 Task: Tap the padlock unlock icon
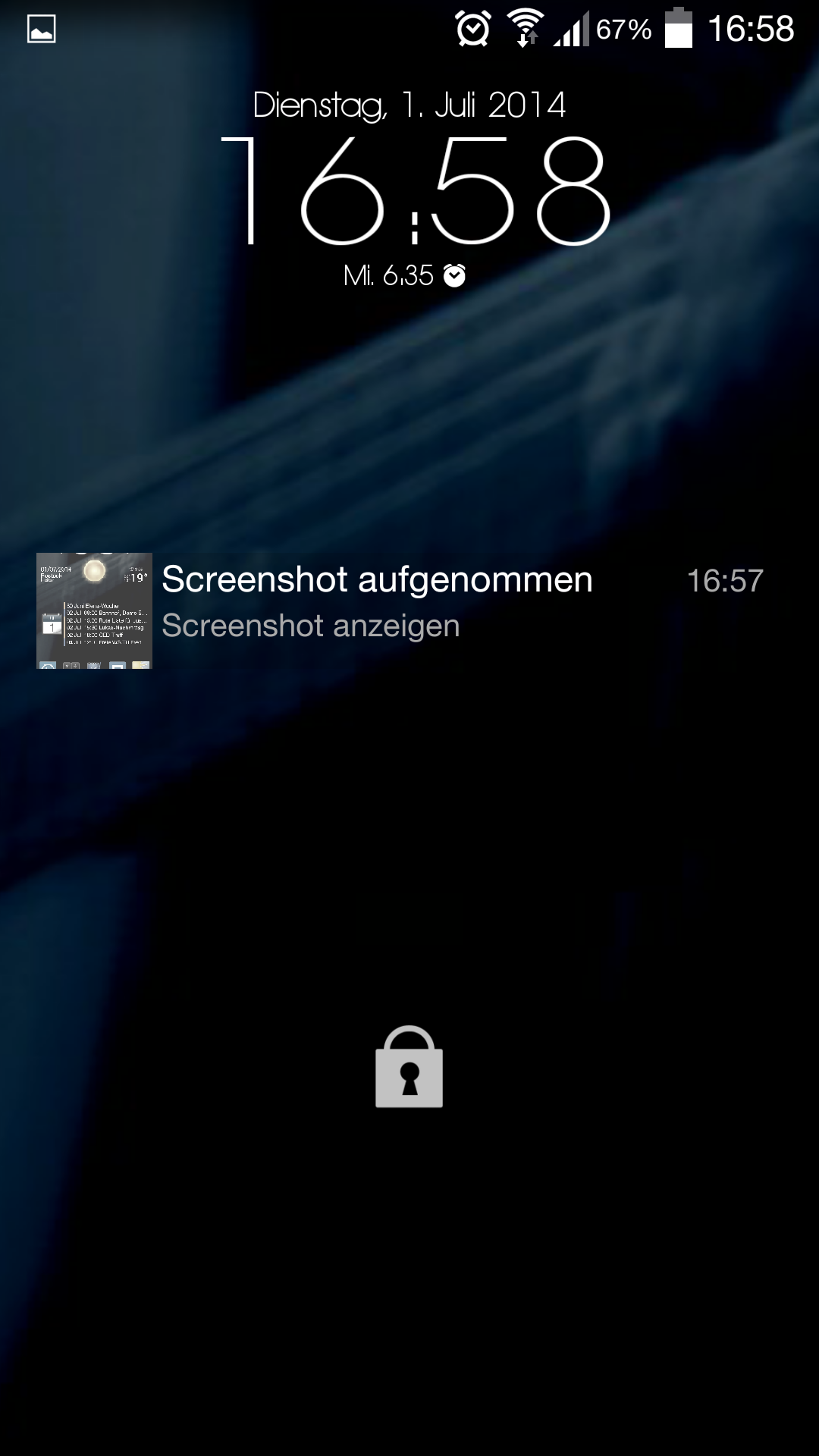[x=409, y=1067]
